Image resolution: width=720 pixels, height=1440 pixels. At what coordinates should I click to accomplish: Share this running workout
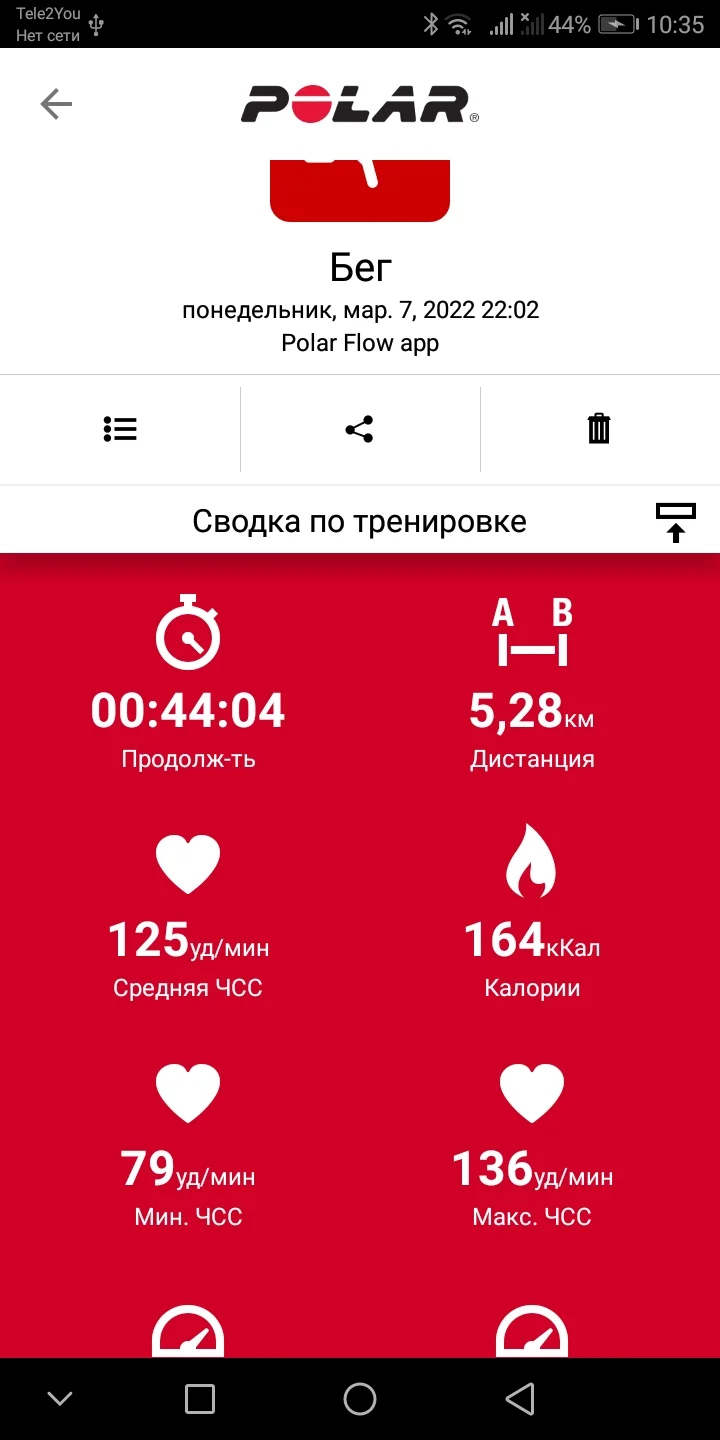click(x=359, y=429)
